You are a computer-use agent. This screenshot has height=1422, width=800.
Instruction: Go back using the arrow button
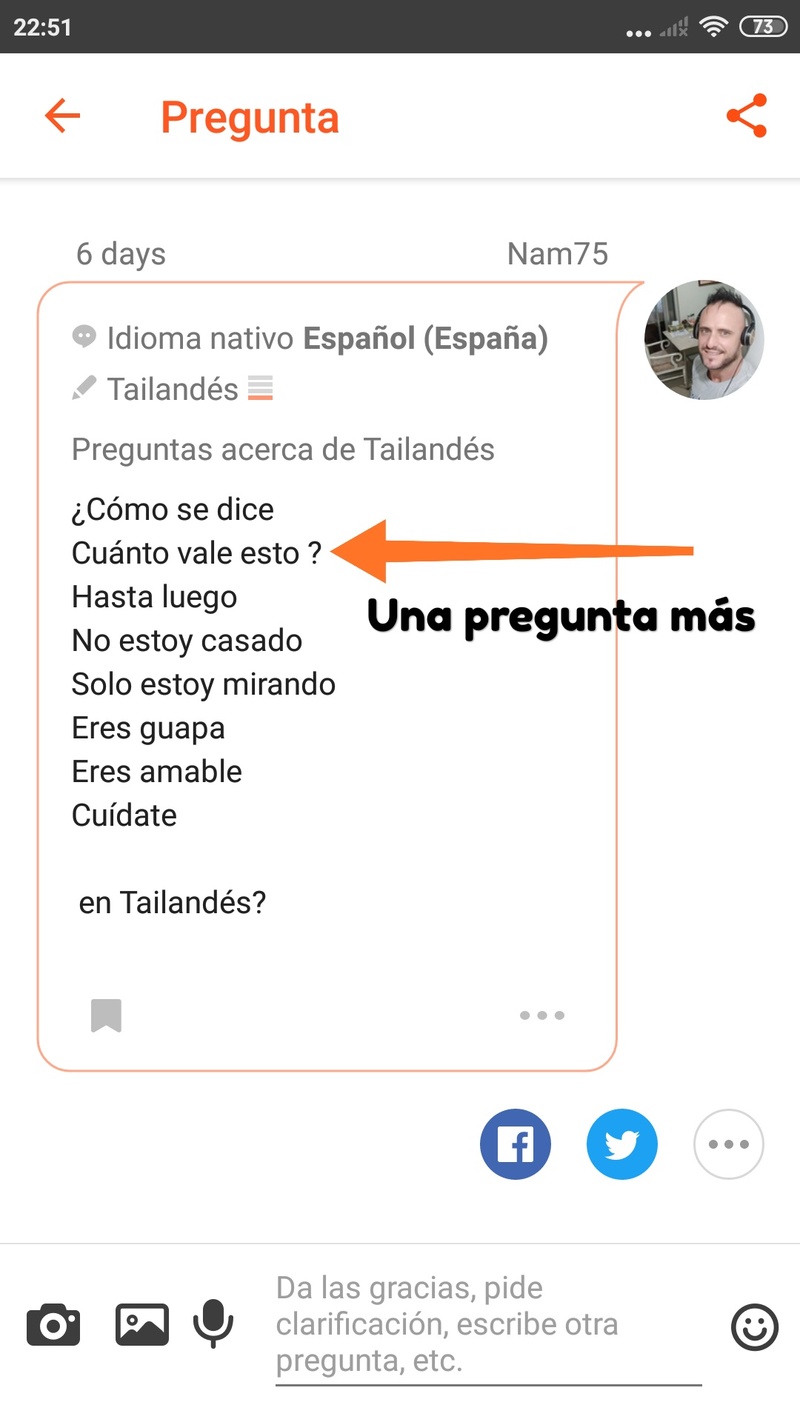click(62, 115)
